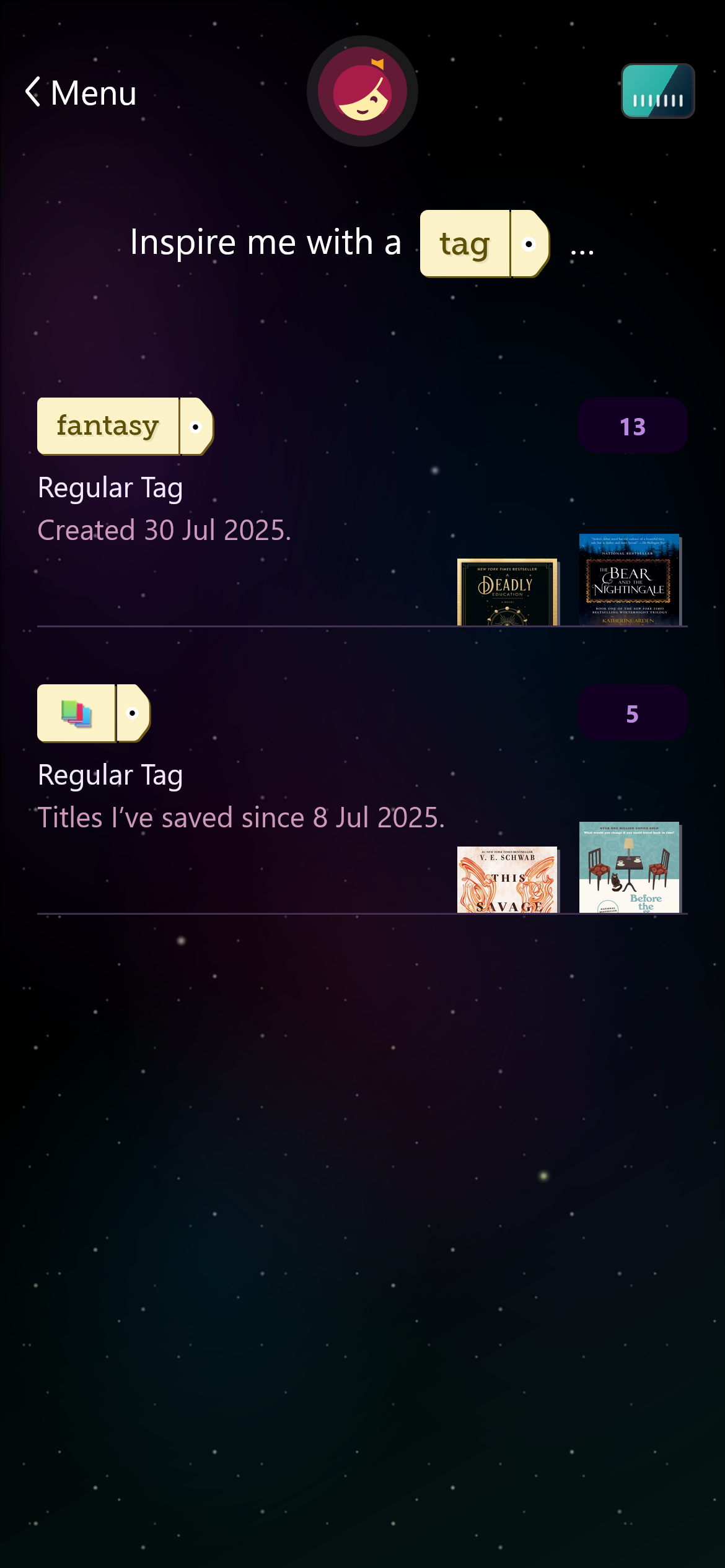Open the fantasy tag
Image resolution: width=725 pixels, height=1568 pixels.
(125, 426)
